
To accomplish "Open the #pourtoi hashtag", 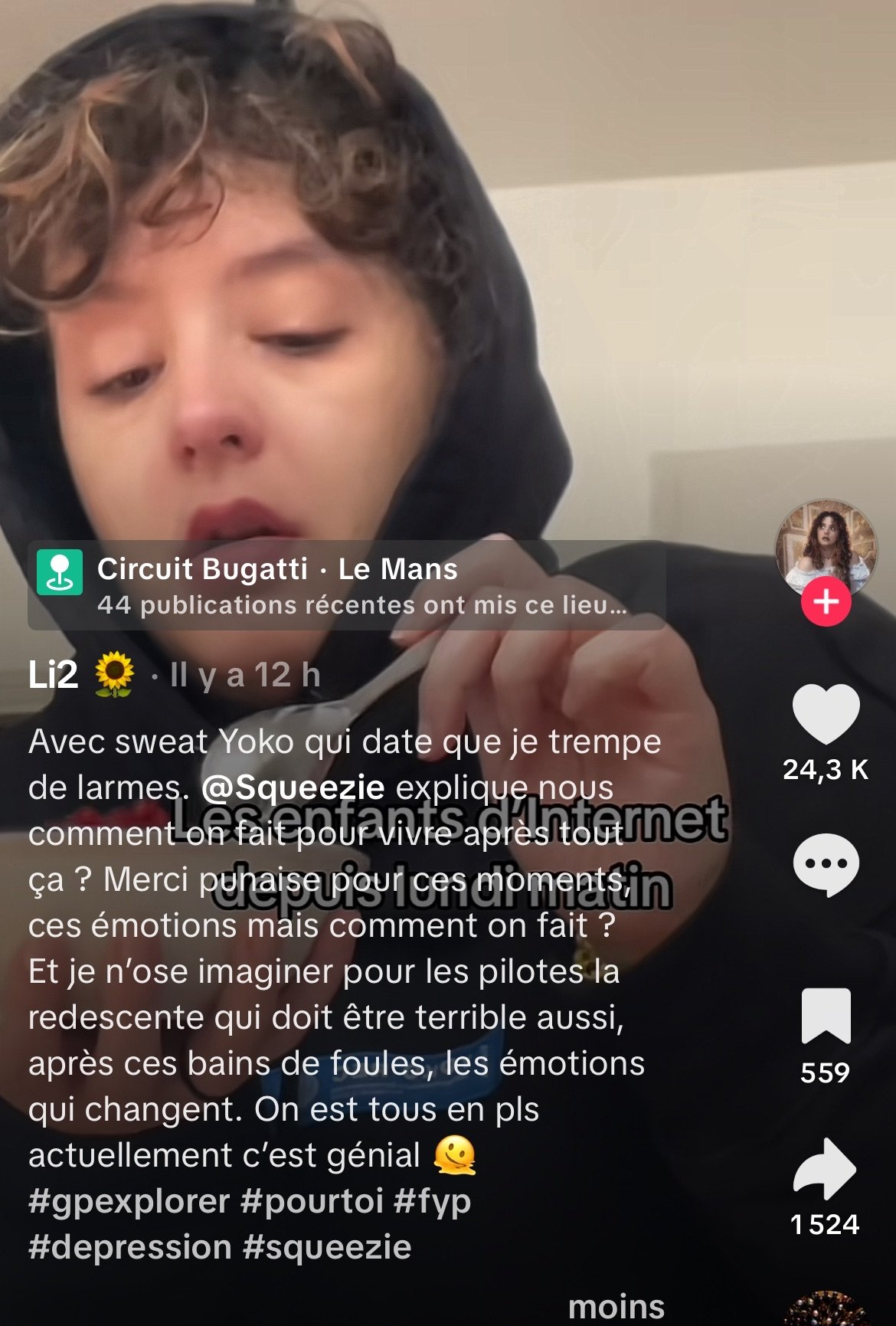I will (x=311, y=1201).
